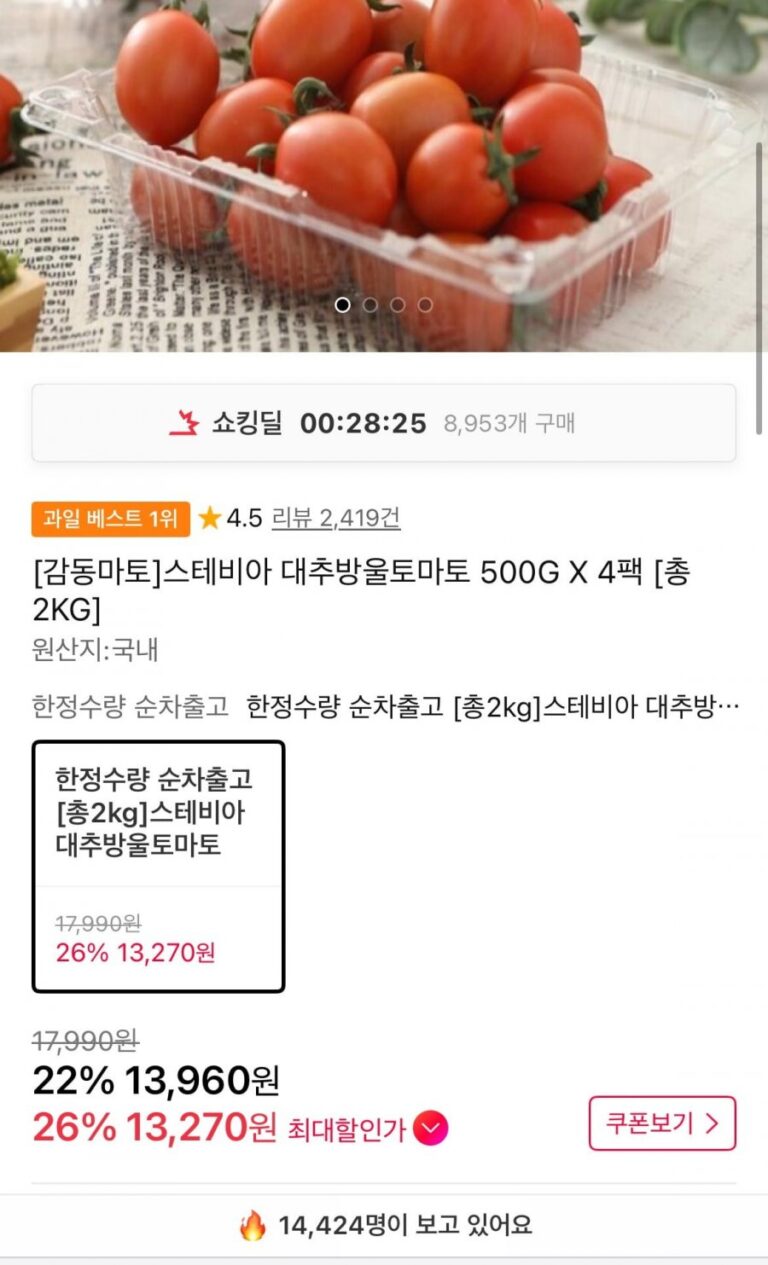Viewport: 768px width, 1265px height.
Task: Tap the 쿠폰보기 coupon button
Action: point(662,1123)
